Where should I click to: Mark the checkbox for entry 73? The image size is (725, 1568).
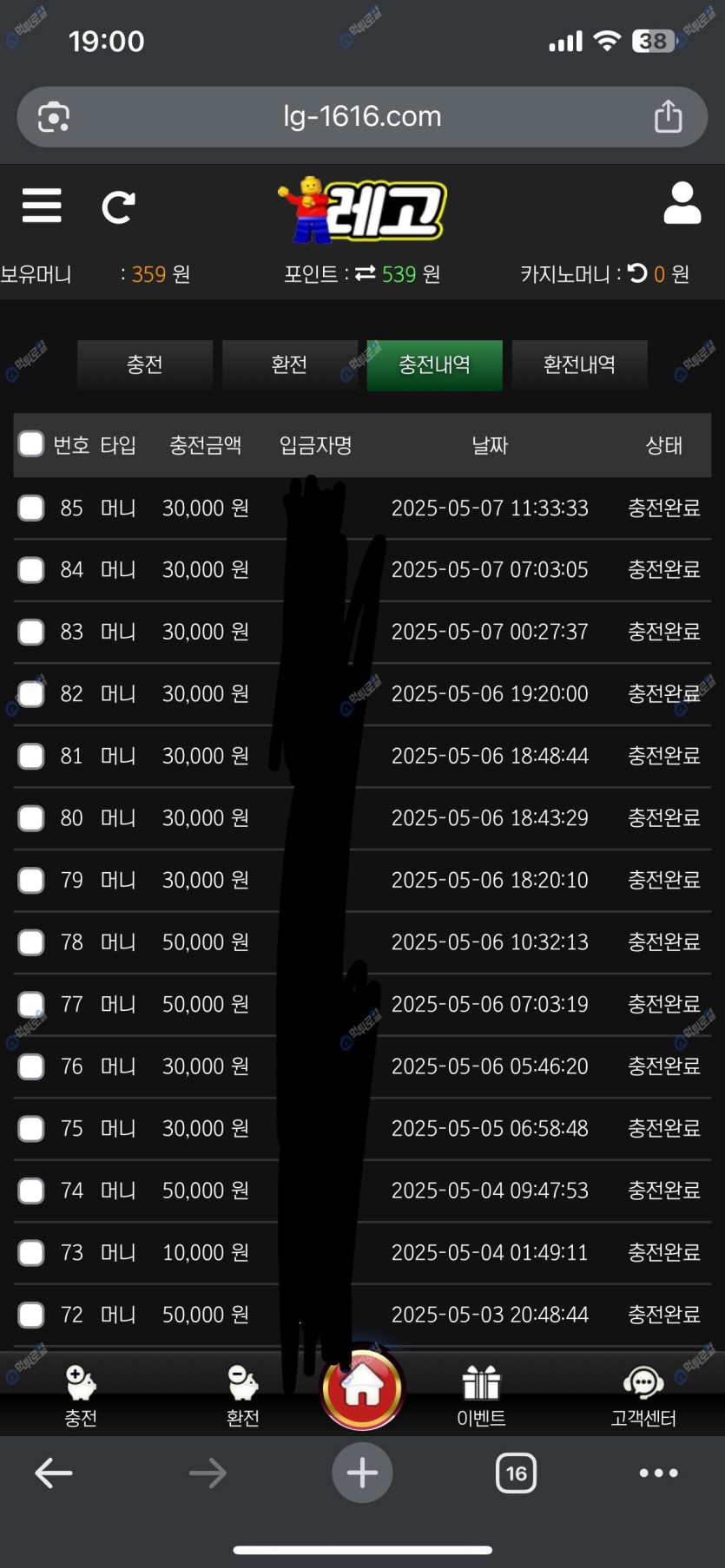click(31, 1253)
